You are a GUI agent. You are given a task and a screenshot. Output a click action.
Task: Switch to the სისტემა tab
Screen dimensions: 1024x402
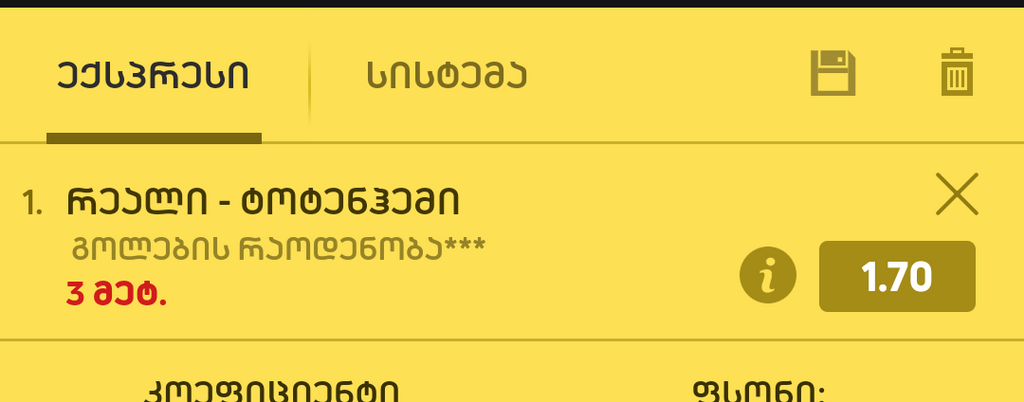tap(447, 76)
